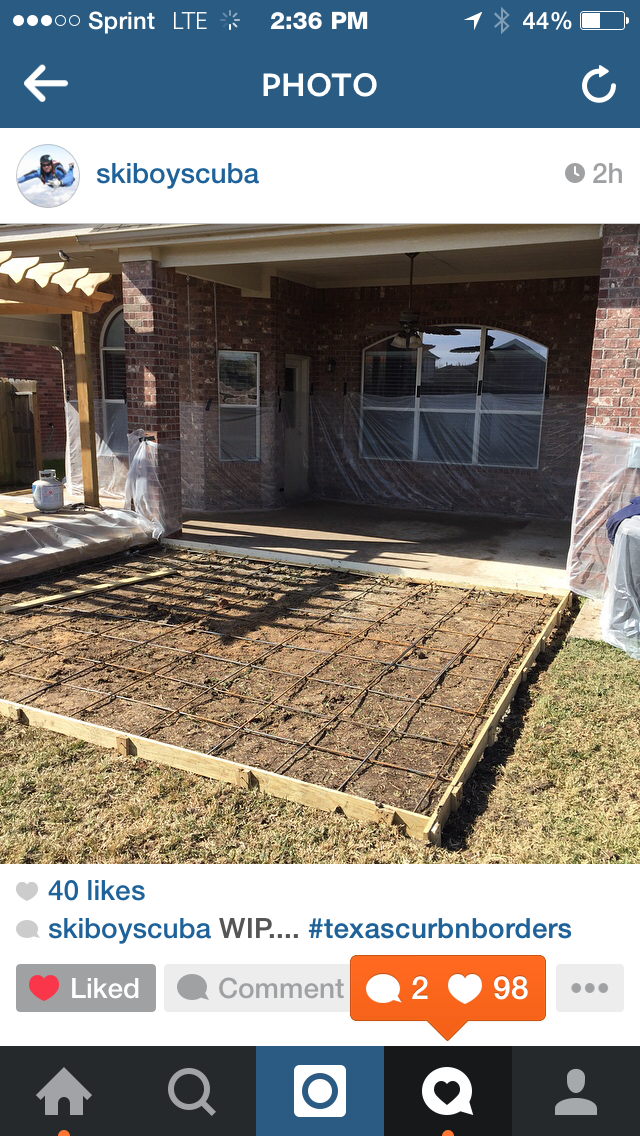
Task: Switch to the Search tab
Action: point(192,1091)
